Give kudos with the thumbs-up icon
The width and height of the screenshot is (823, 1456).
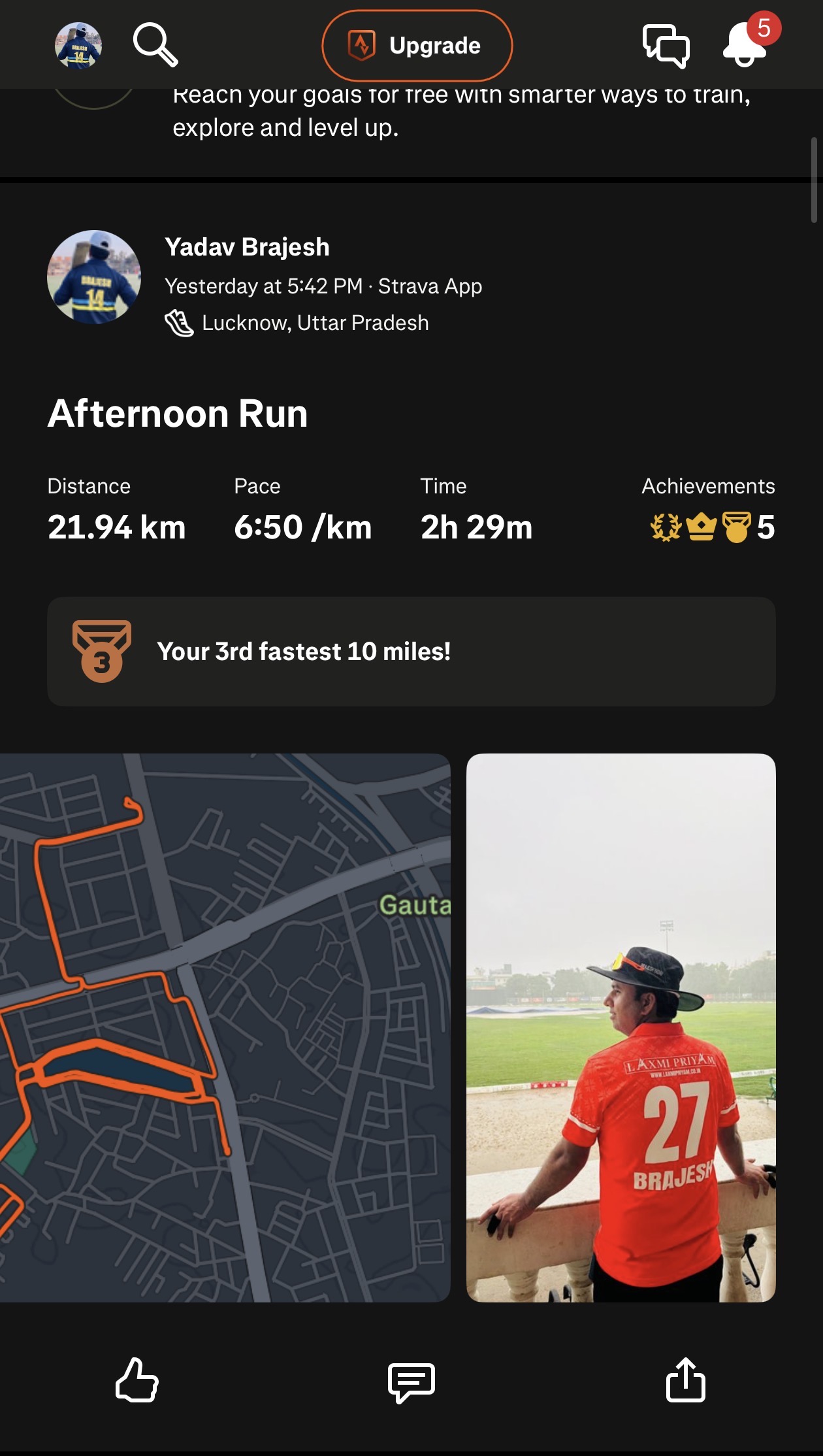137,1380
